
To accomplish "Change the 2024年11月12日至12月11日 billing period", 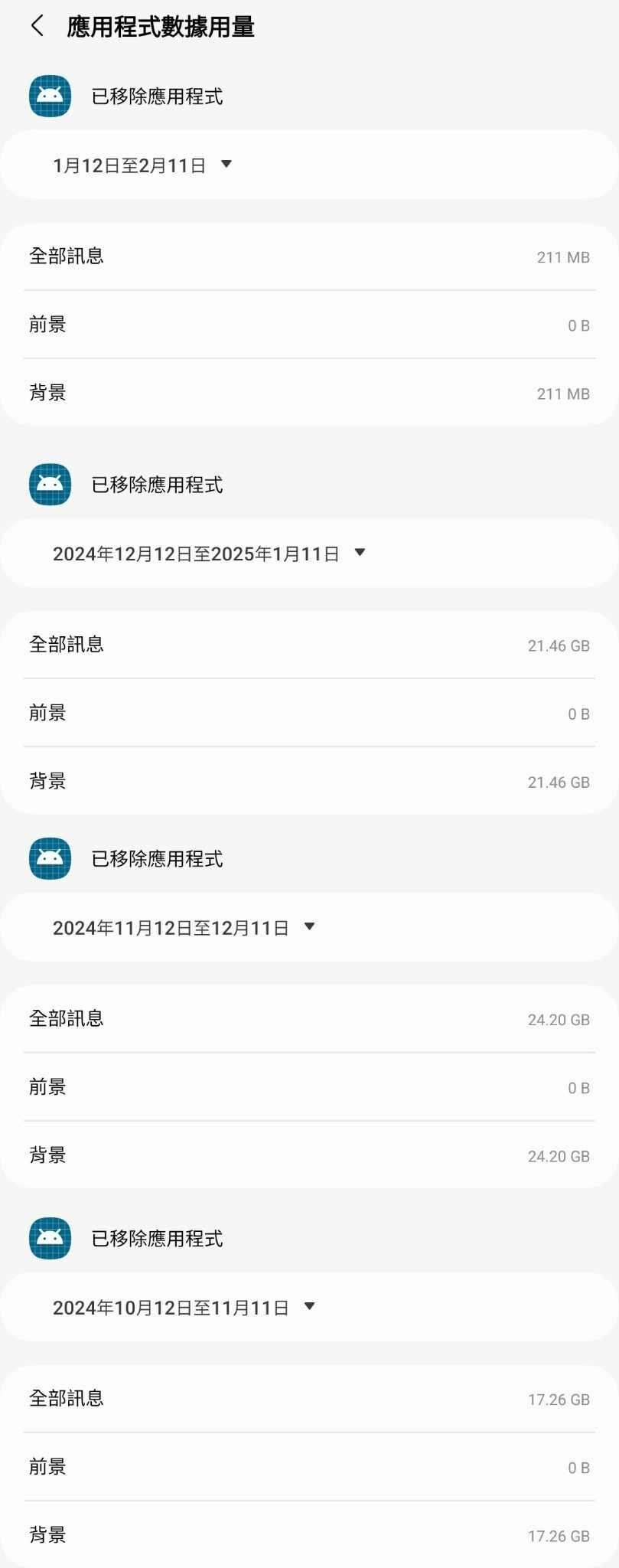I will [x=184, y=928].
